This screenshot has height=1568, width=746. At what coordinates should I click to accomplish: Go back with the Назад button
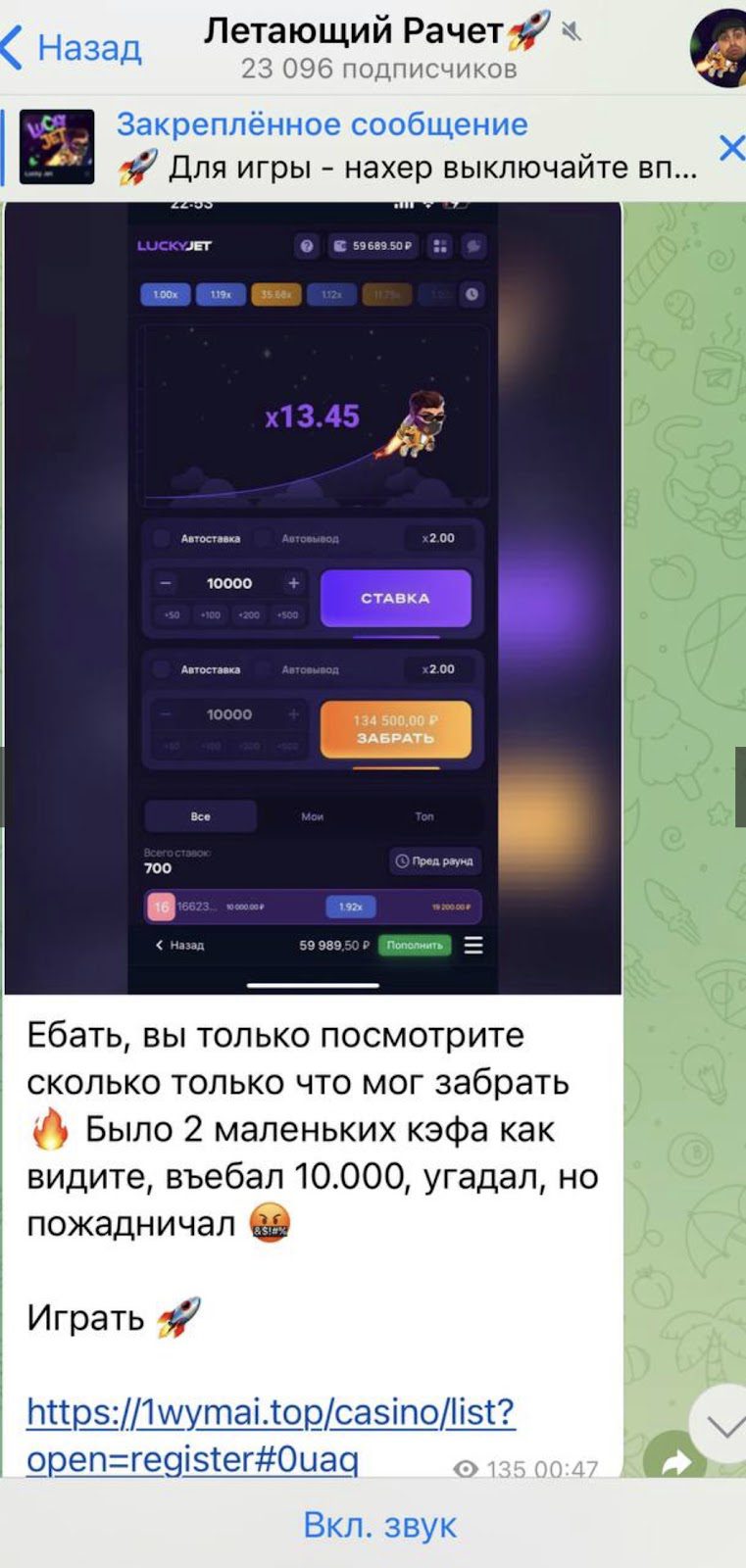[73, 47]
